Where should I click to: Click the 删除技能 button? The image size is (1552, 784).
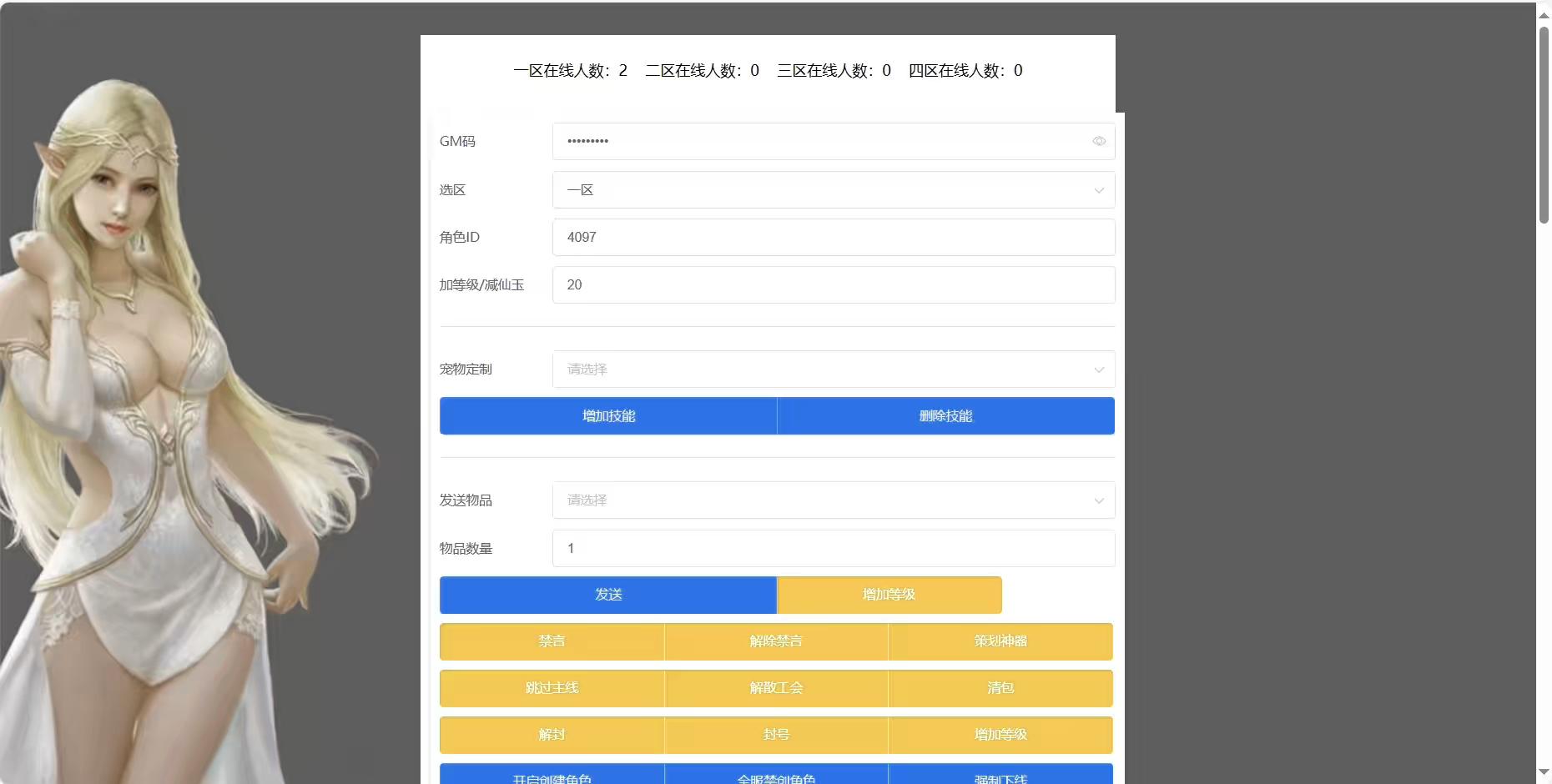pyautogui.click(x=945, y=416)
